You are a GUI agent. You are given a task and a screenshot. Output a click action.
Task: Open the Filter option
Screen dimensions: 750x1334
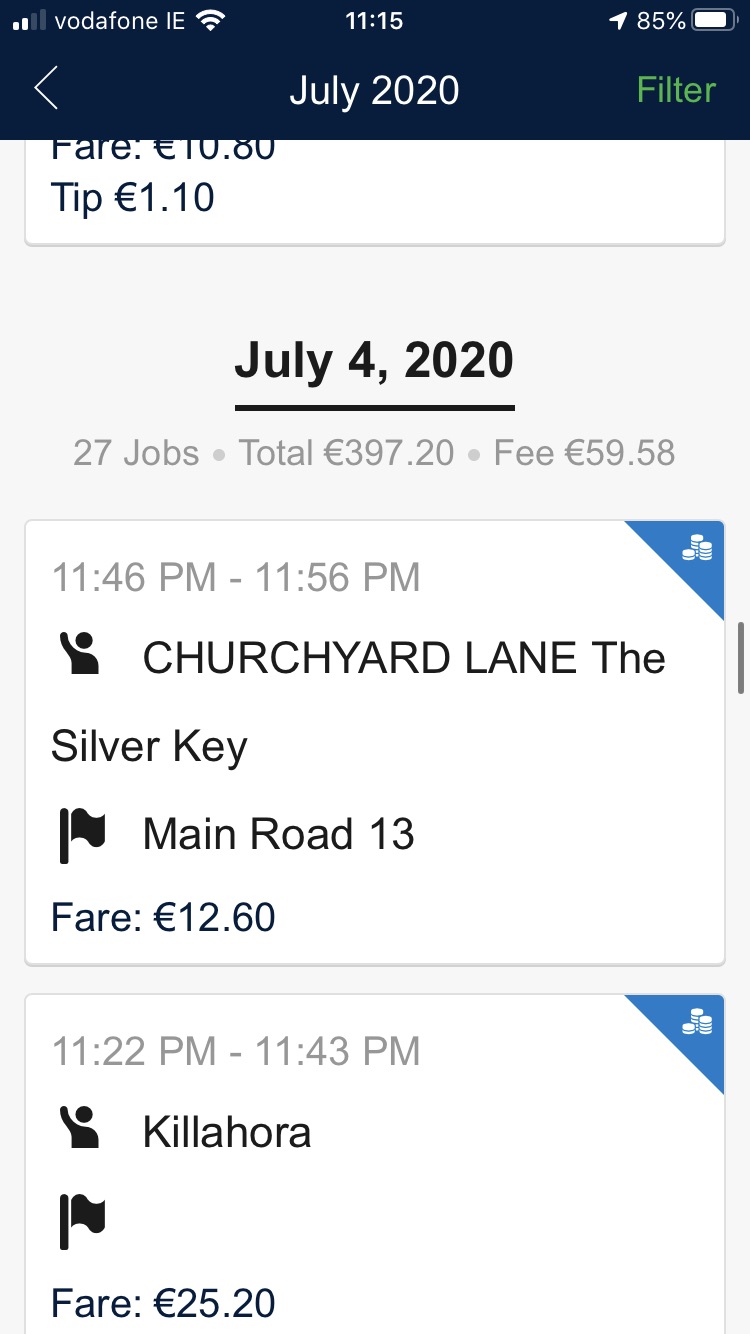pos(676,90)
